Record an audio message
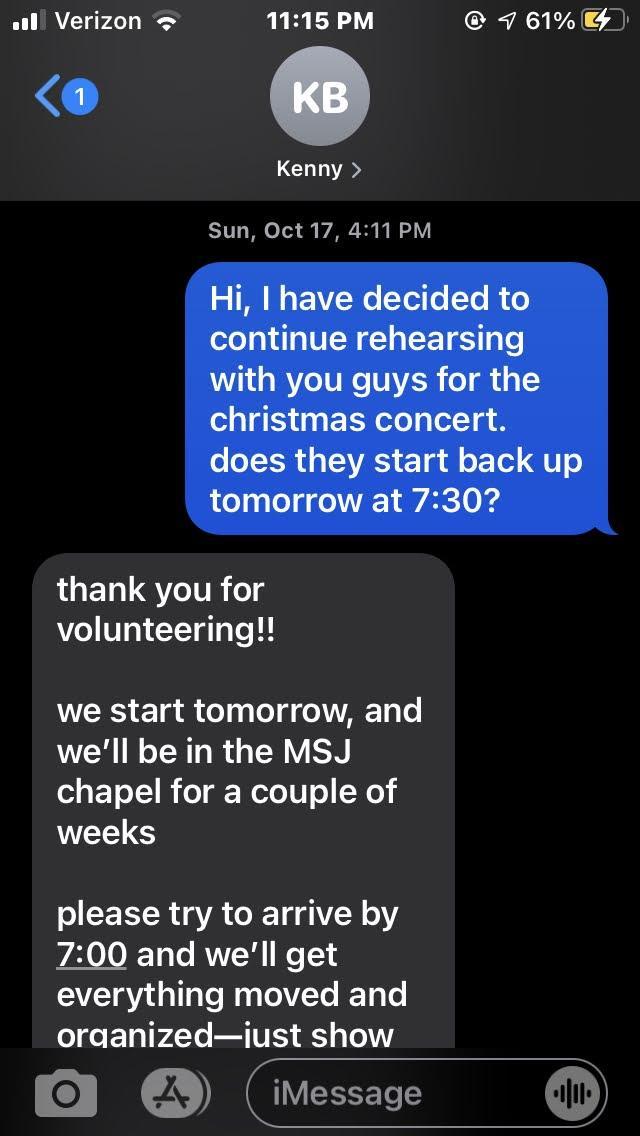Screen dimensions: 640x1136 (x=573, y=1093)
